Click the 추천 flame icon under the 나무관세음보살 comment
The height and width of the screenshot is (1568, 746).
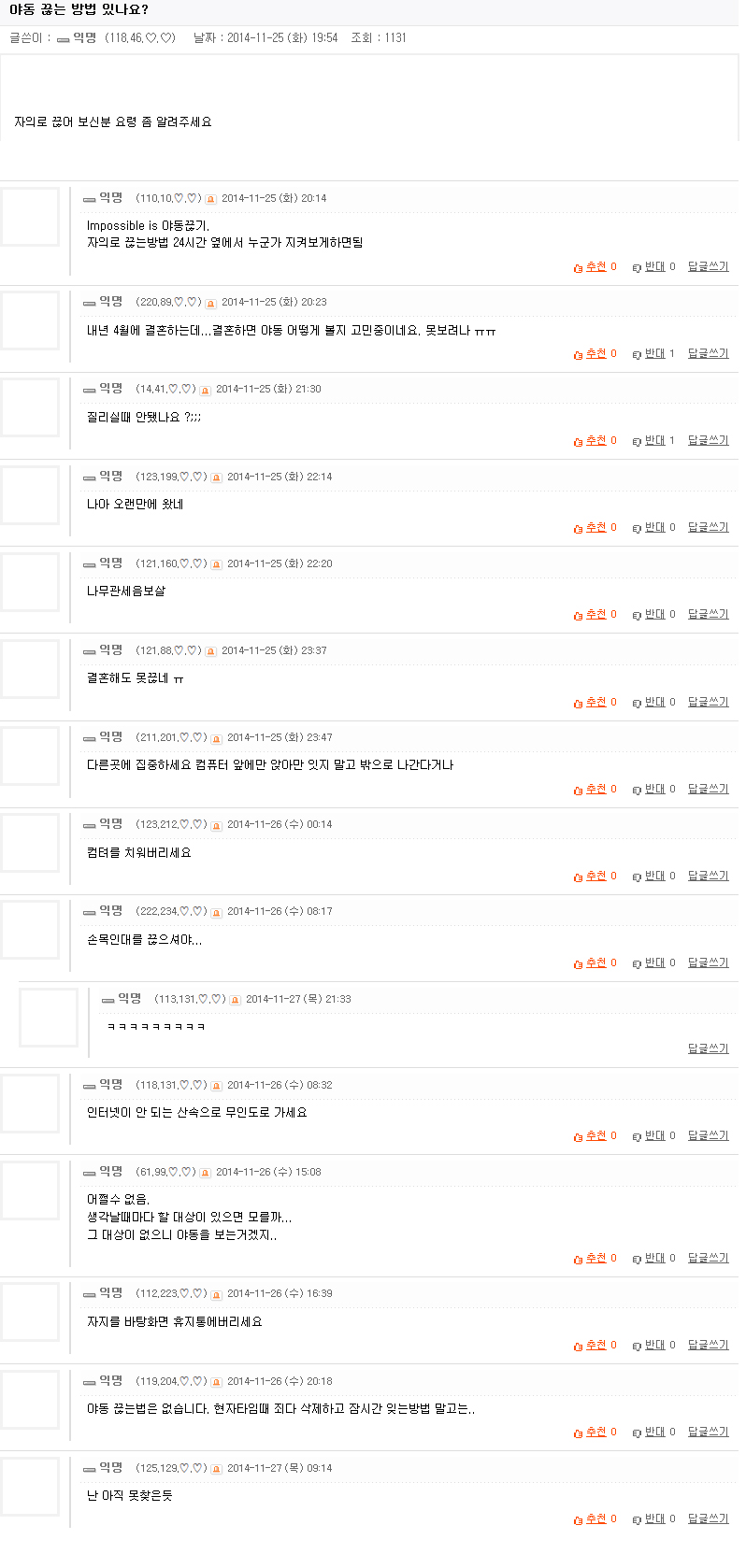point(579,614)
